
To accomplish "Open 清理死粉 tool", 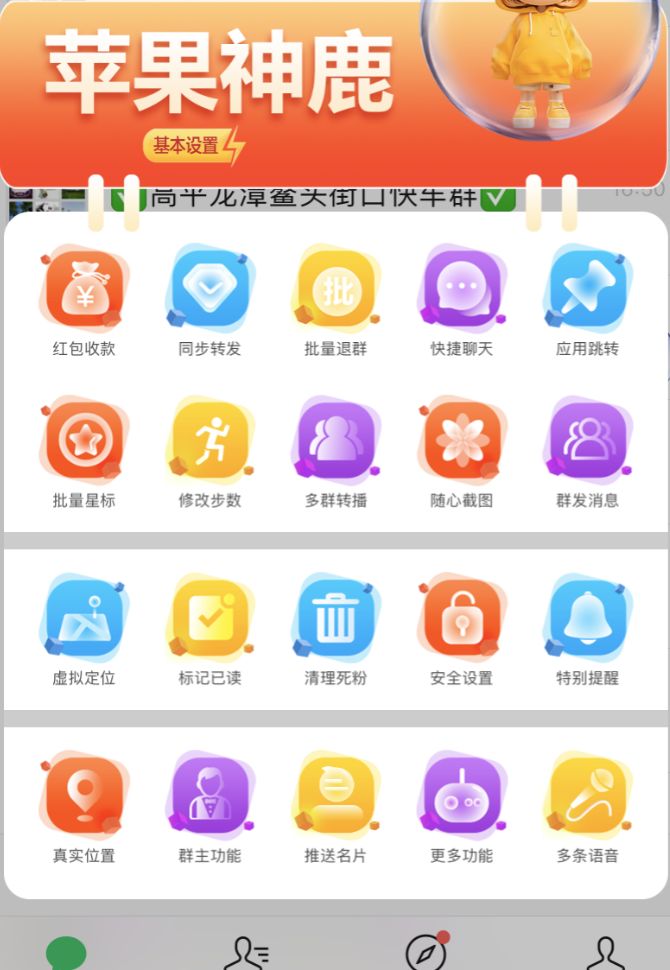I will point(336,620).
